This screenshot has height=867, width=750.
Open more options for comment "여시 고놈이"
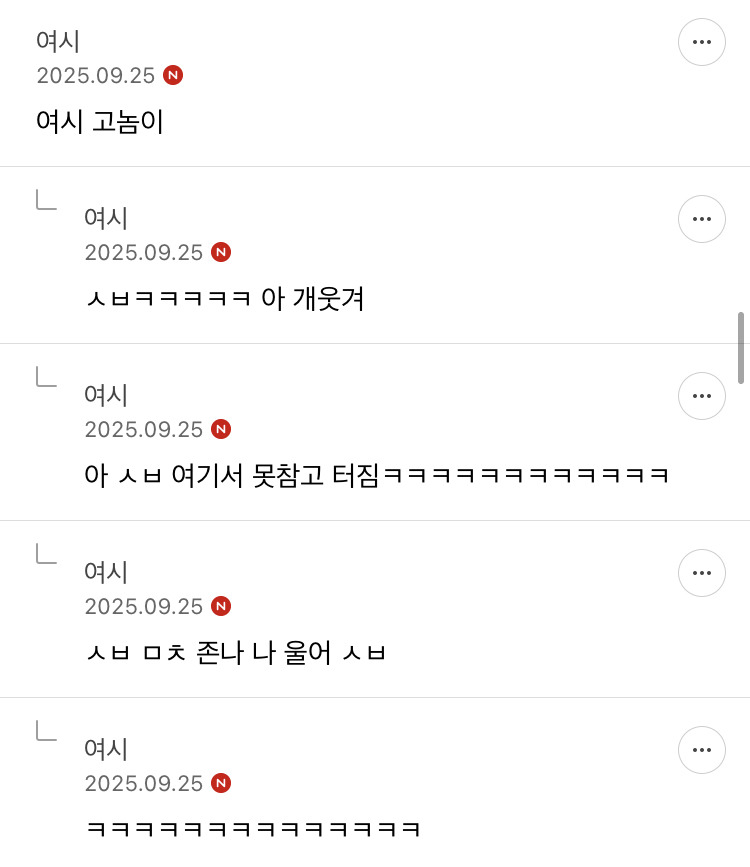pos(701,42)
